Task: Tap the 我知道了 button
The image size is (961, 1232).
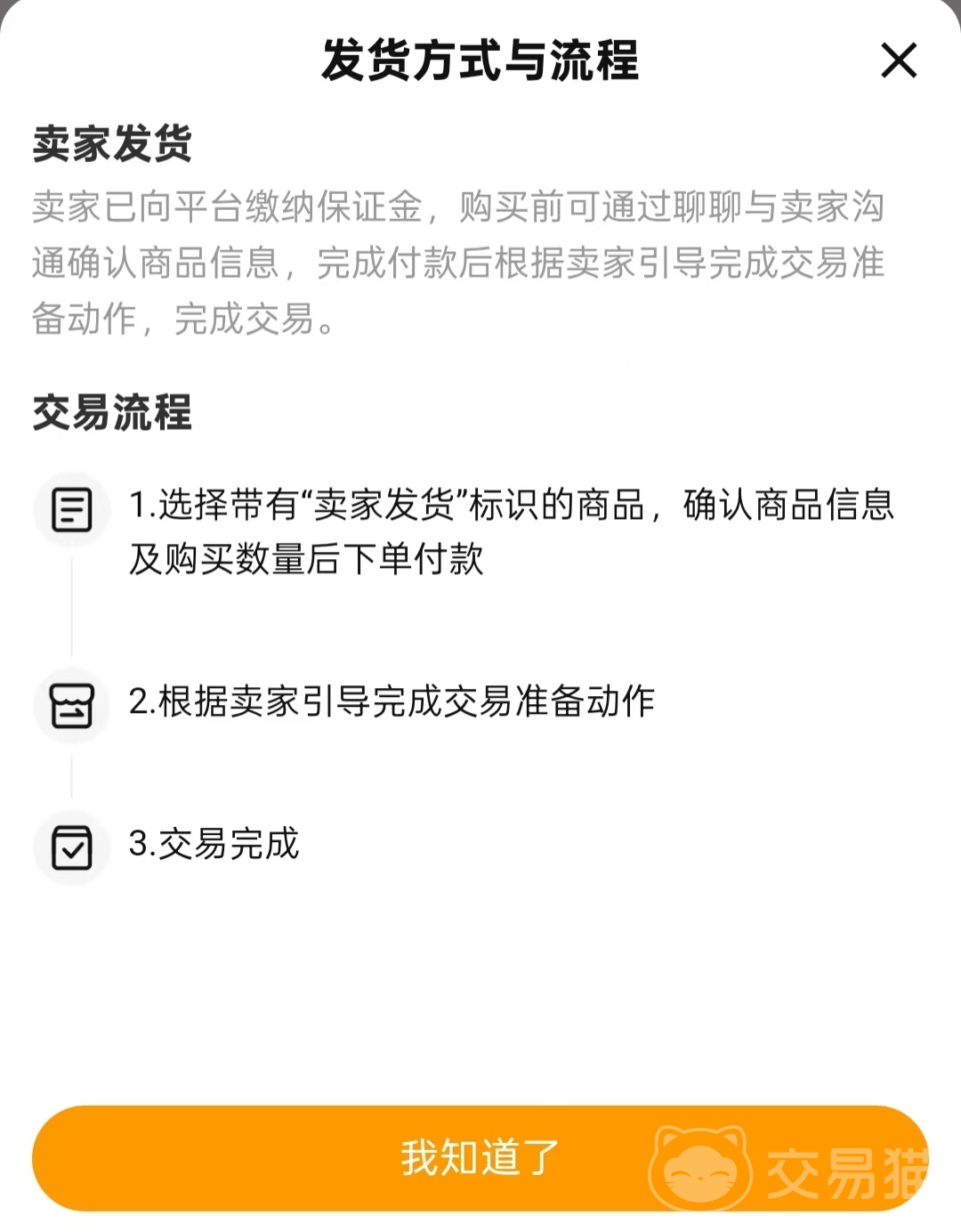Action: (480, 1157)
